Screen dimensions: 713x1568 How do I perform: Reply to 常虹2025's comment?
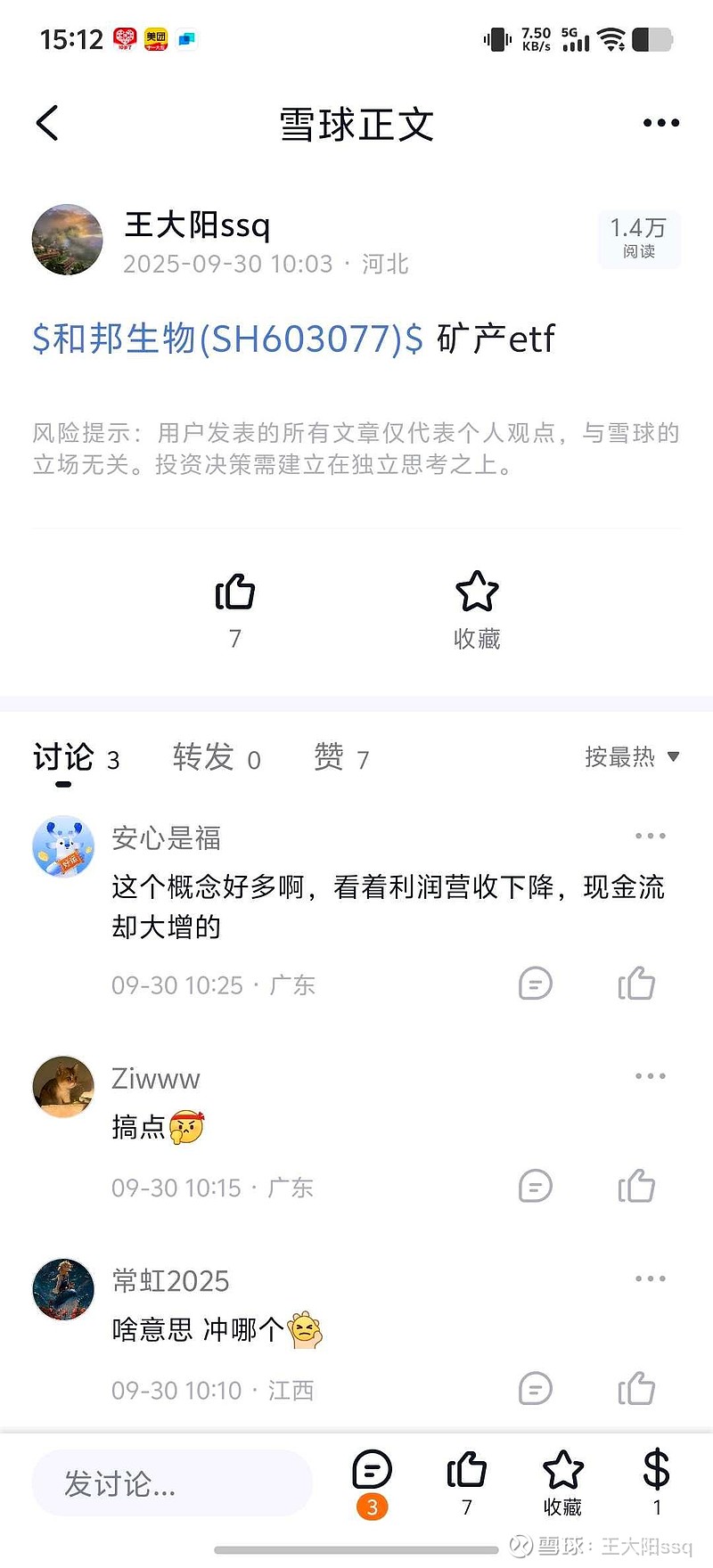pyautogui.click(x=535, y=1388)
